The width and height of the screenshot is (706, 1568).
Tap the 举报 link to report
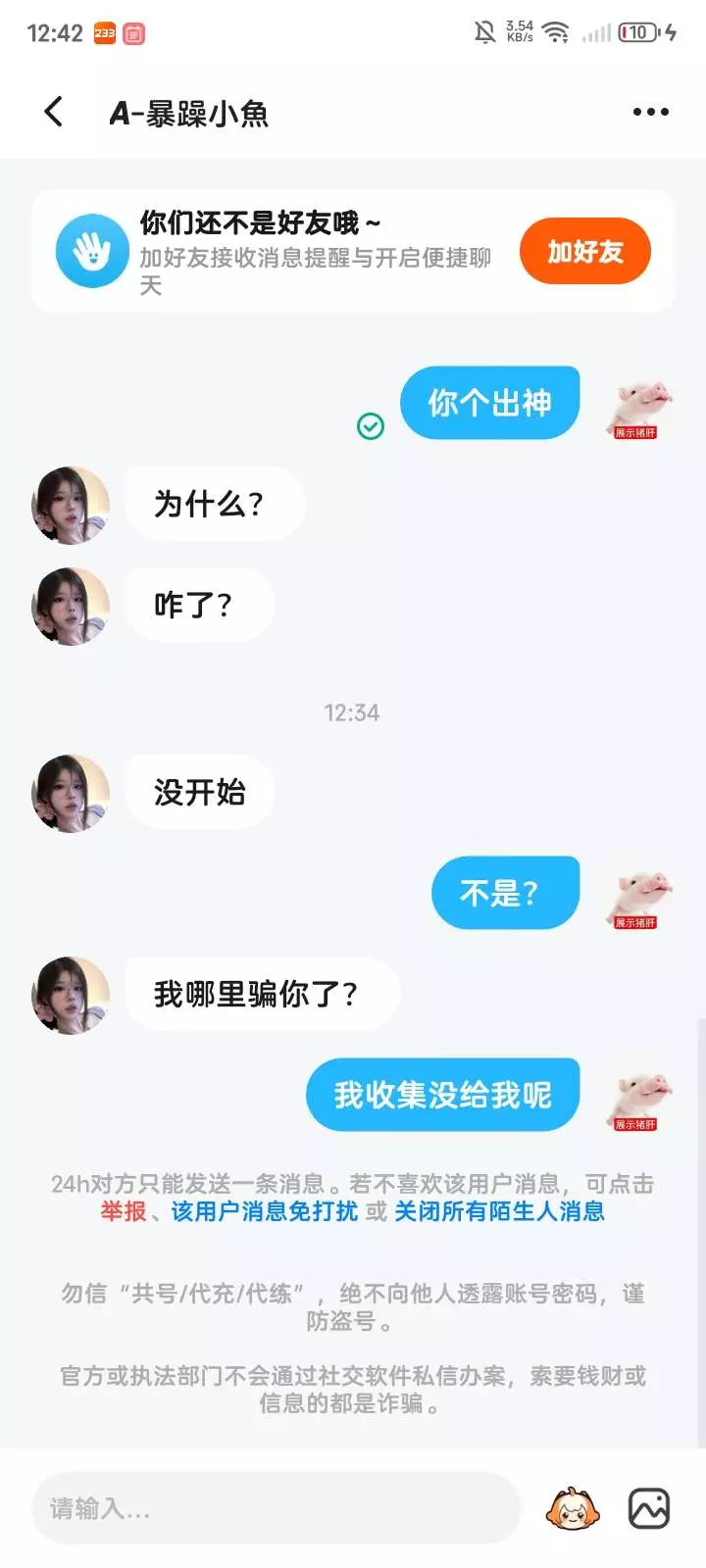(124, 1211)
